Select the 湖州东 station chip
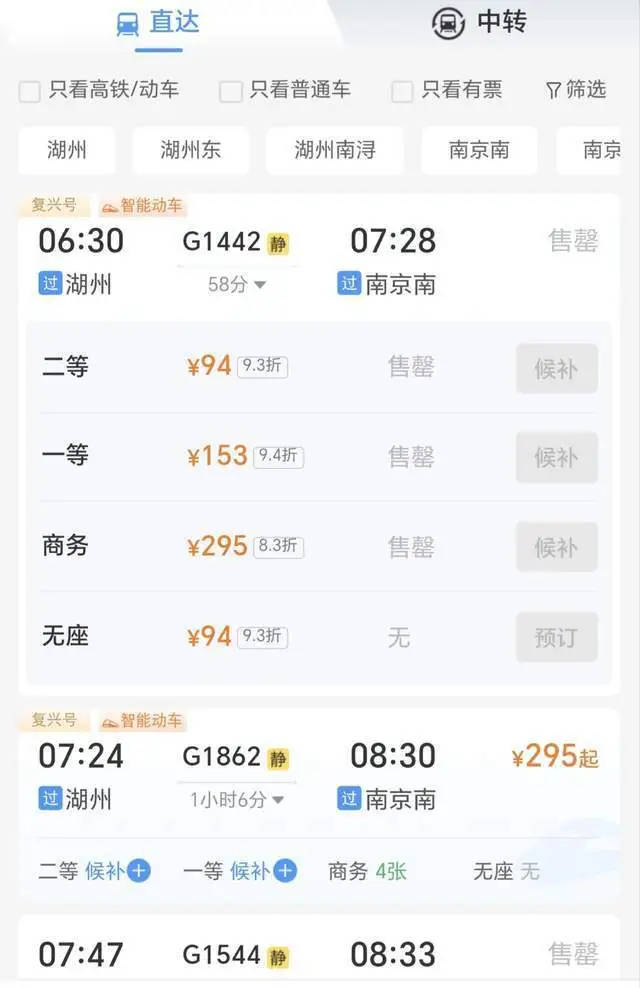The width and height of the screenshot is (640, 988). [x=190, y=150]
